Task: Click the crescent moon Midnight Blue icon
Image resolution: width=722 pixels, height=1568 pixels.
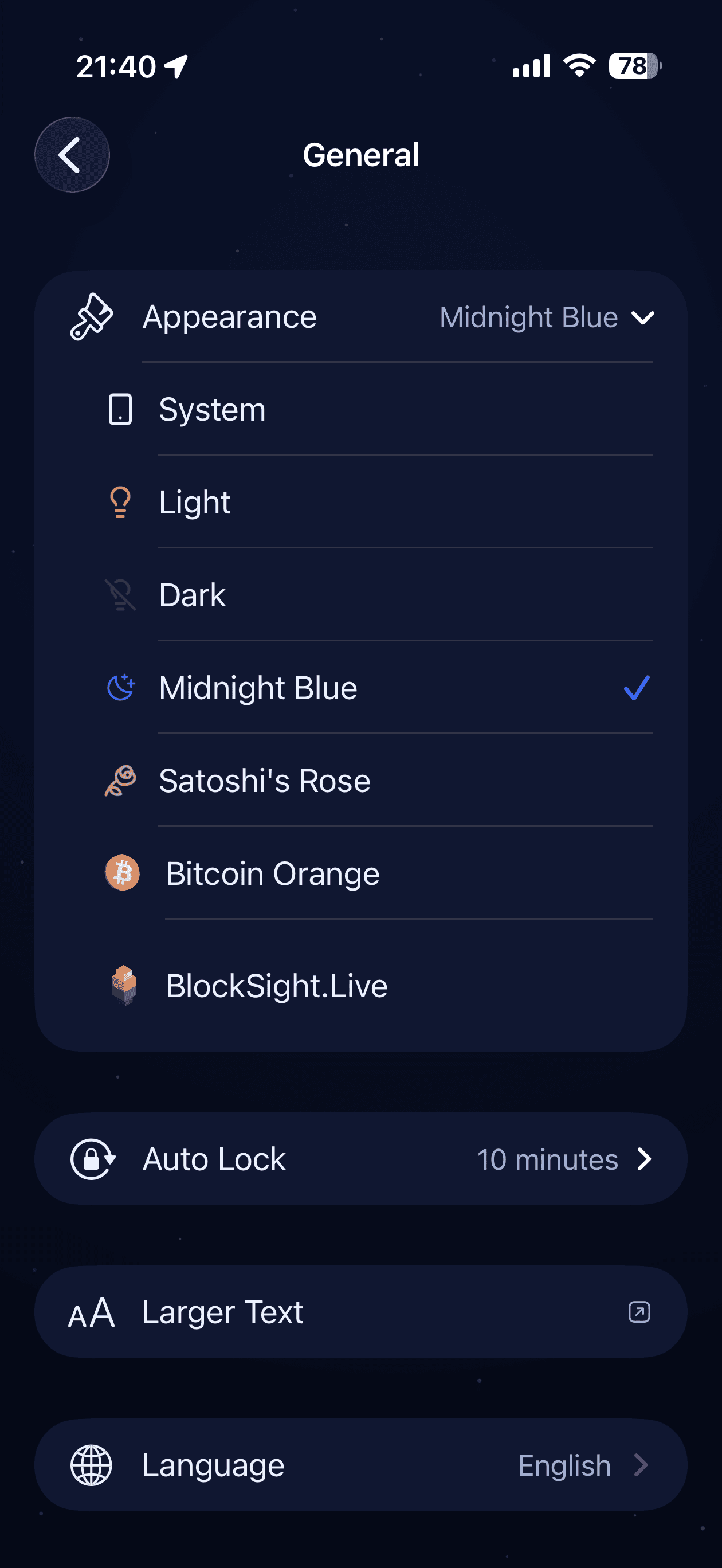Action: point(120,688)
